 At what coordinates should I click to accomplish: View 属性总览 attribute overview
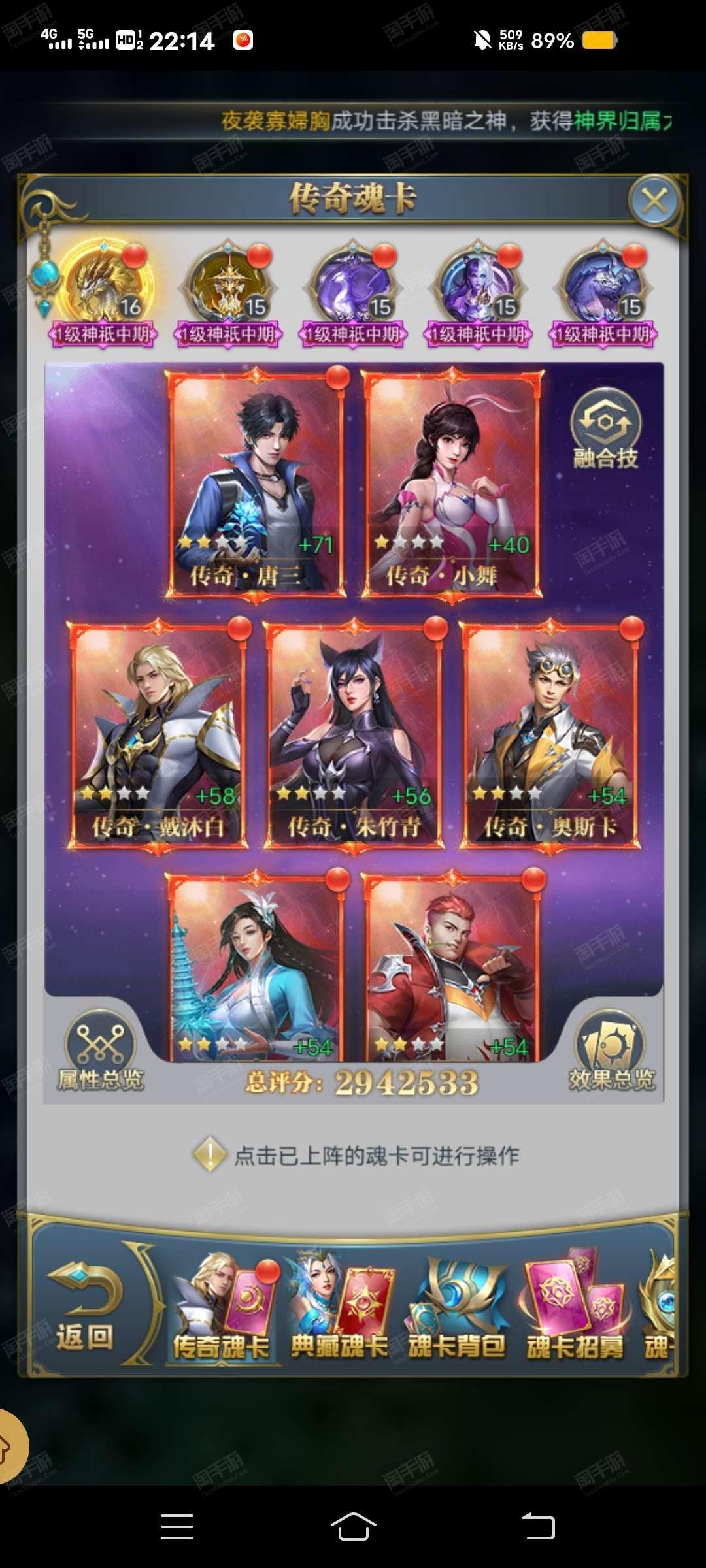coord(100,1051)
